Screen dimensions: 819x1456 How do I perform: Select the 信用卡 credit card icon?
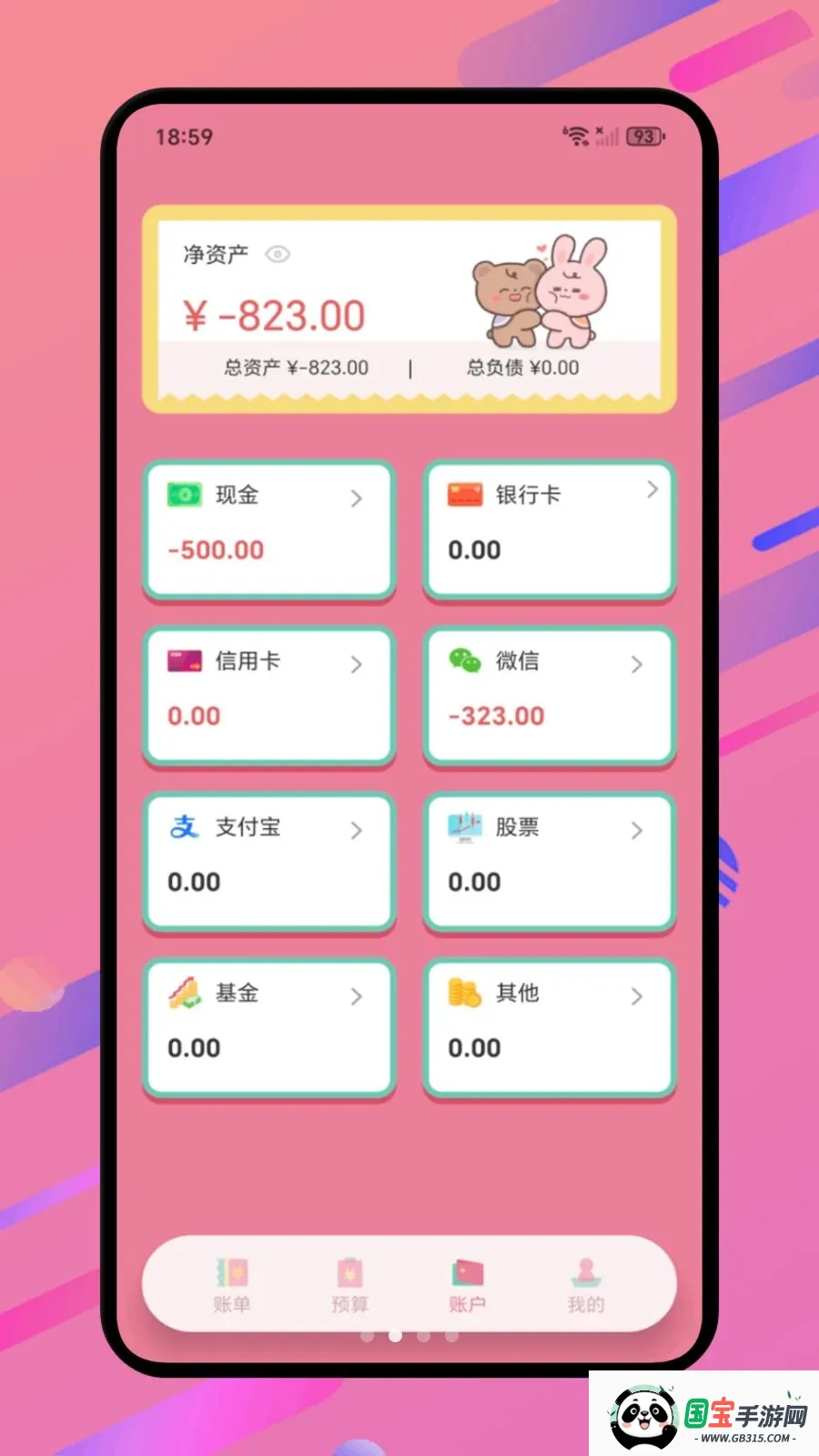(x=185, y=662)
